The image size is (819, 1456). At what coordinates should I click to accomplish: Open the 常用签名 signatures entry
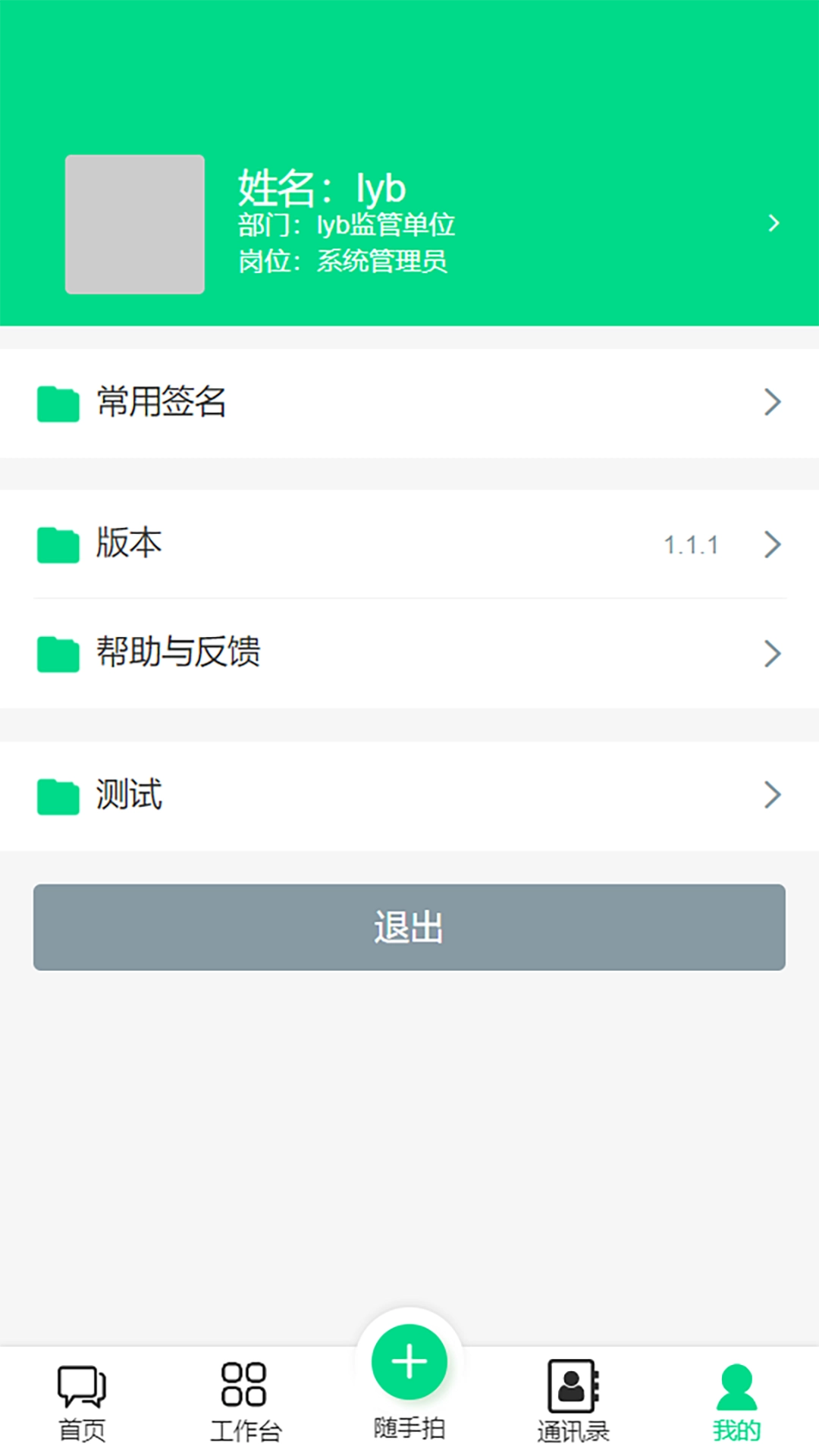[x=160, y=404]
